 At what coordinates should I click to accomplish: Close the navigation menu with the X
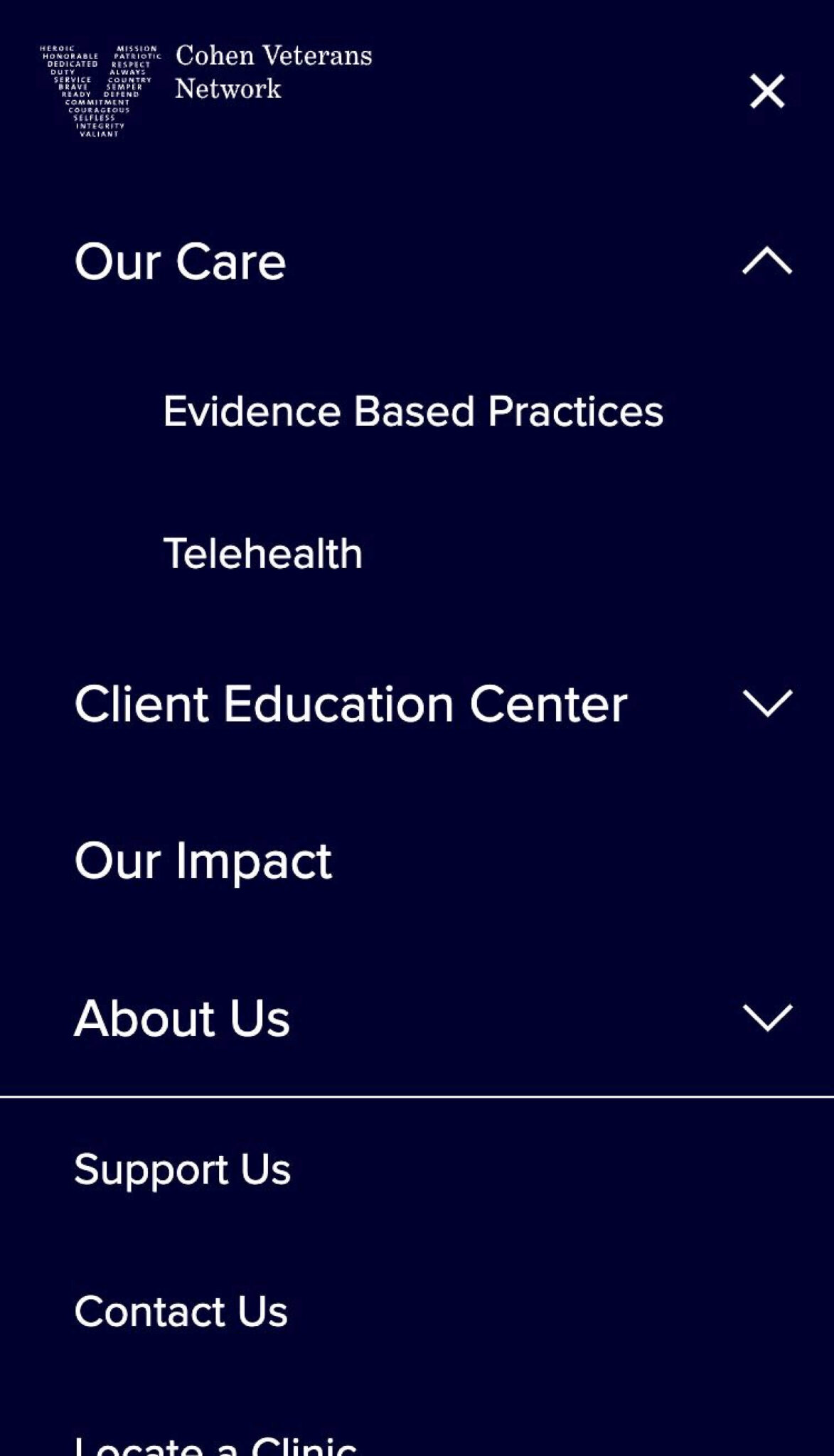(766, 91)
